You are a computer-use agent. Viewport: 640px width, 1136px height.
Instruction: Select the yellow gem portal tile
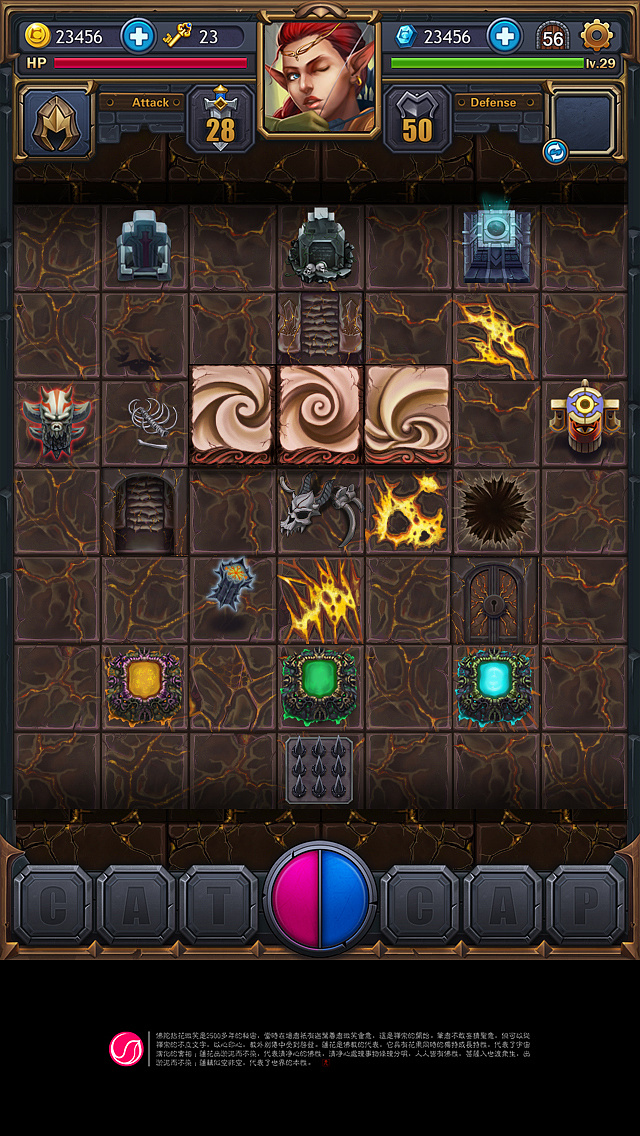[x=144, y=686]
